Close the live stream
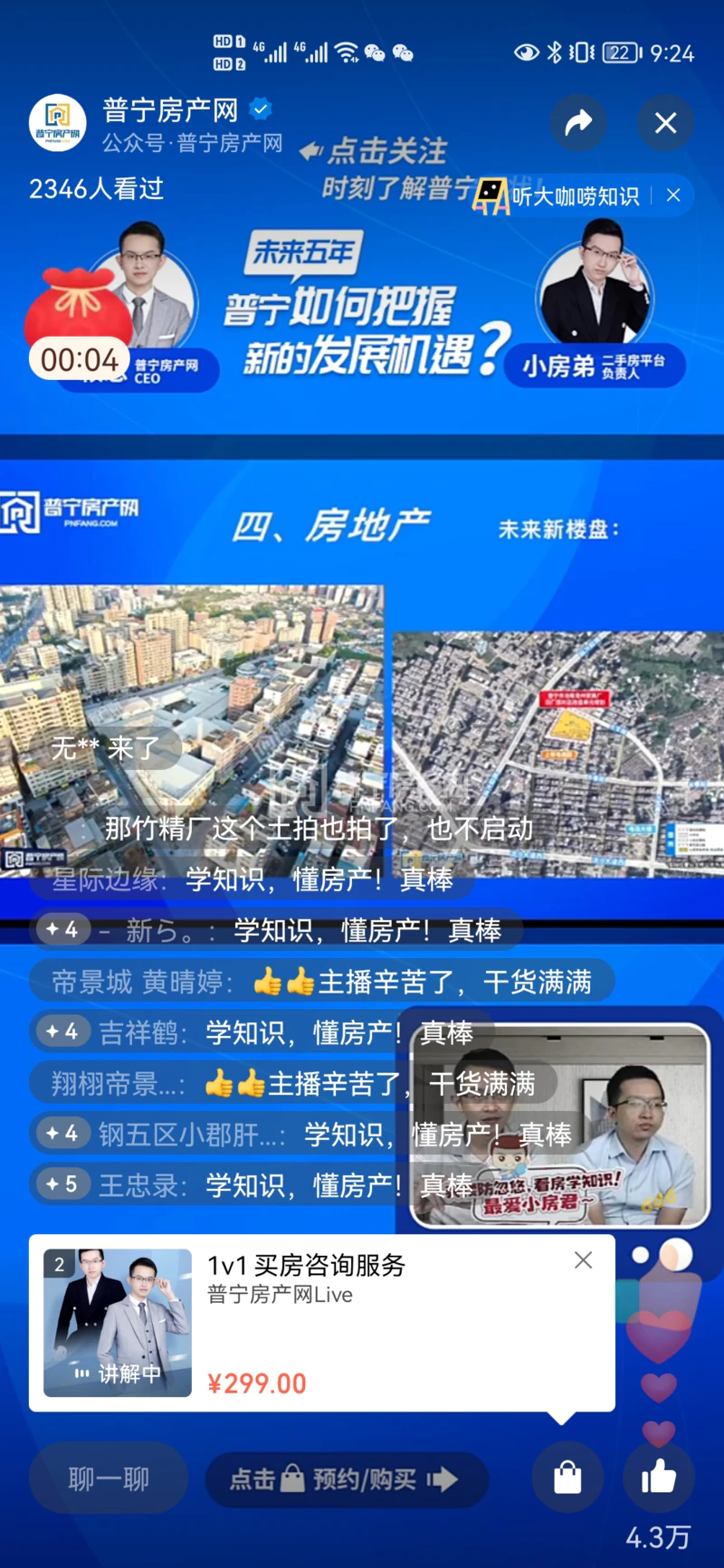The height and width of the screenshot is (1568, 724). click(x=665, y=123)
